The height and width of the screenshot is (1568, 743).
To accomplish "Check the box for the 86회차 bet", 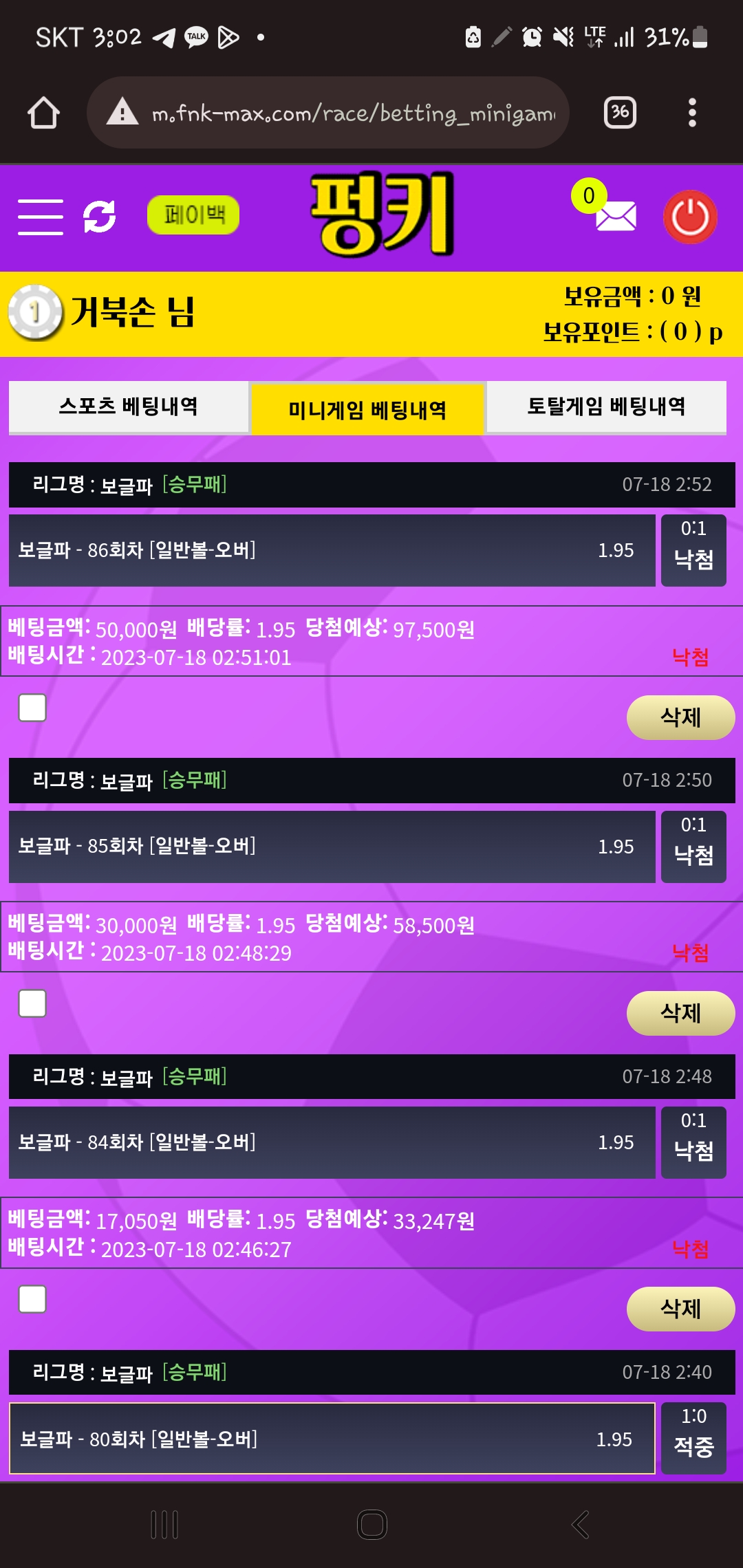I will pos(32,707).
